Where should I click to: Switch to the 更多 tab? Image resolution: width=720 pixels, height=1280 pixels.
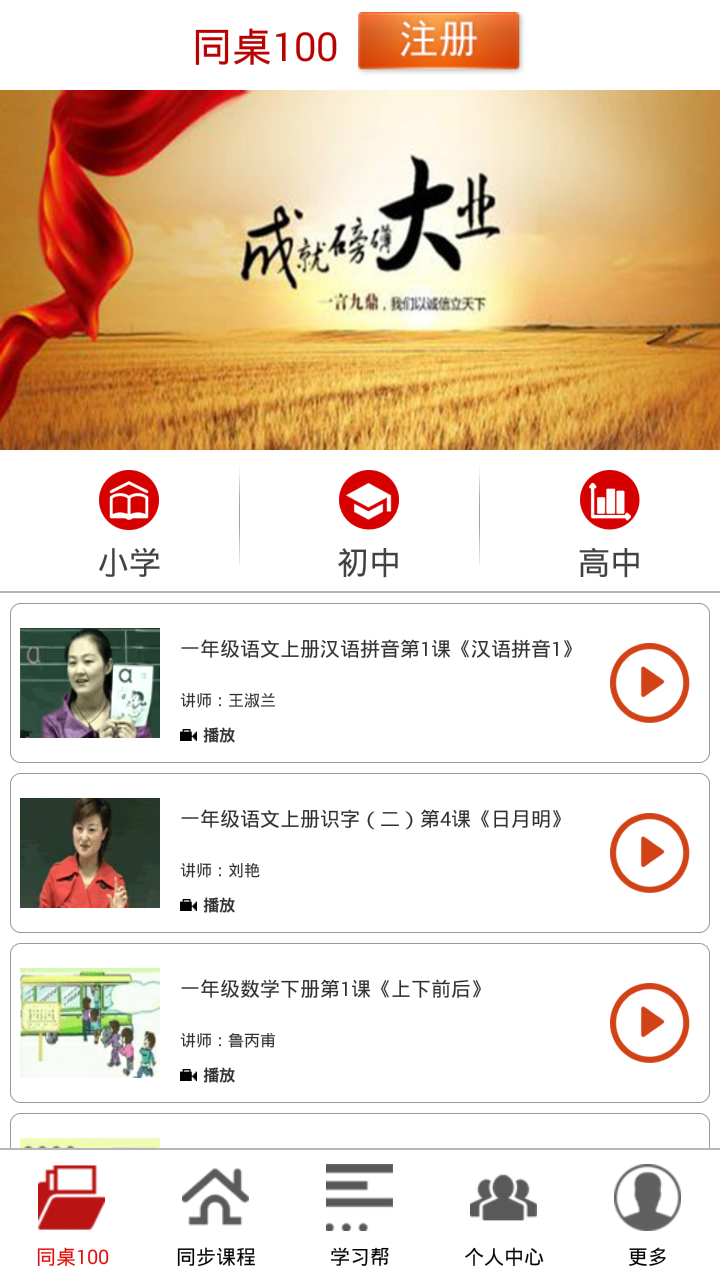pyautogui.click(x=647, y=1215)
